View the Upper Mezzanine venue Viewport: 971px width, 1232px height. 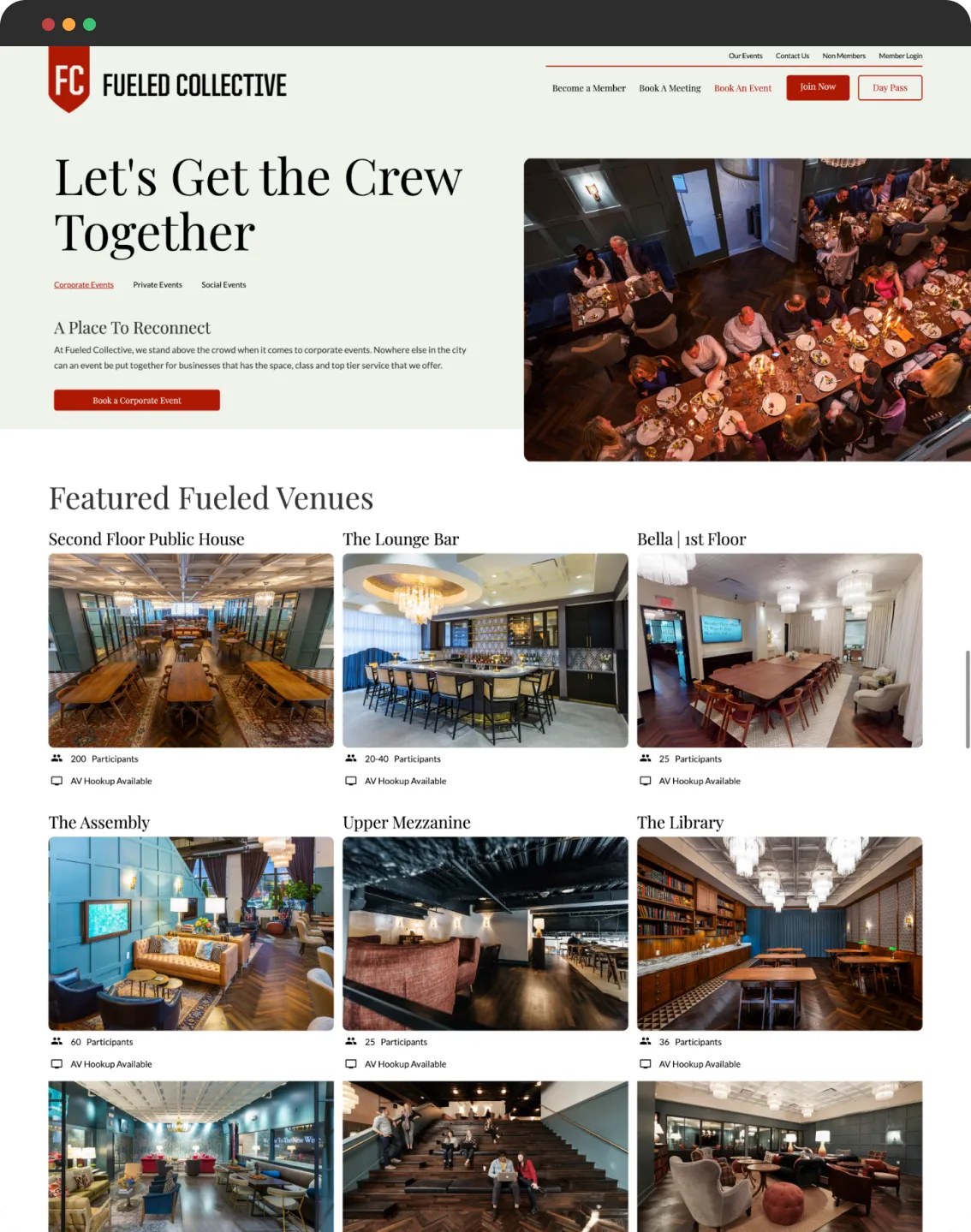(485, 933)
